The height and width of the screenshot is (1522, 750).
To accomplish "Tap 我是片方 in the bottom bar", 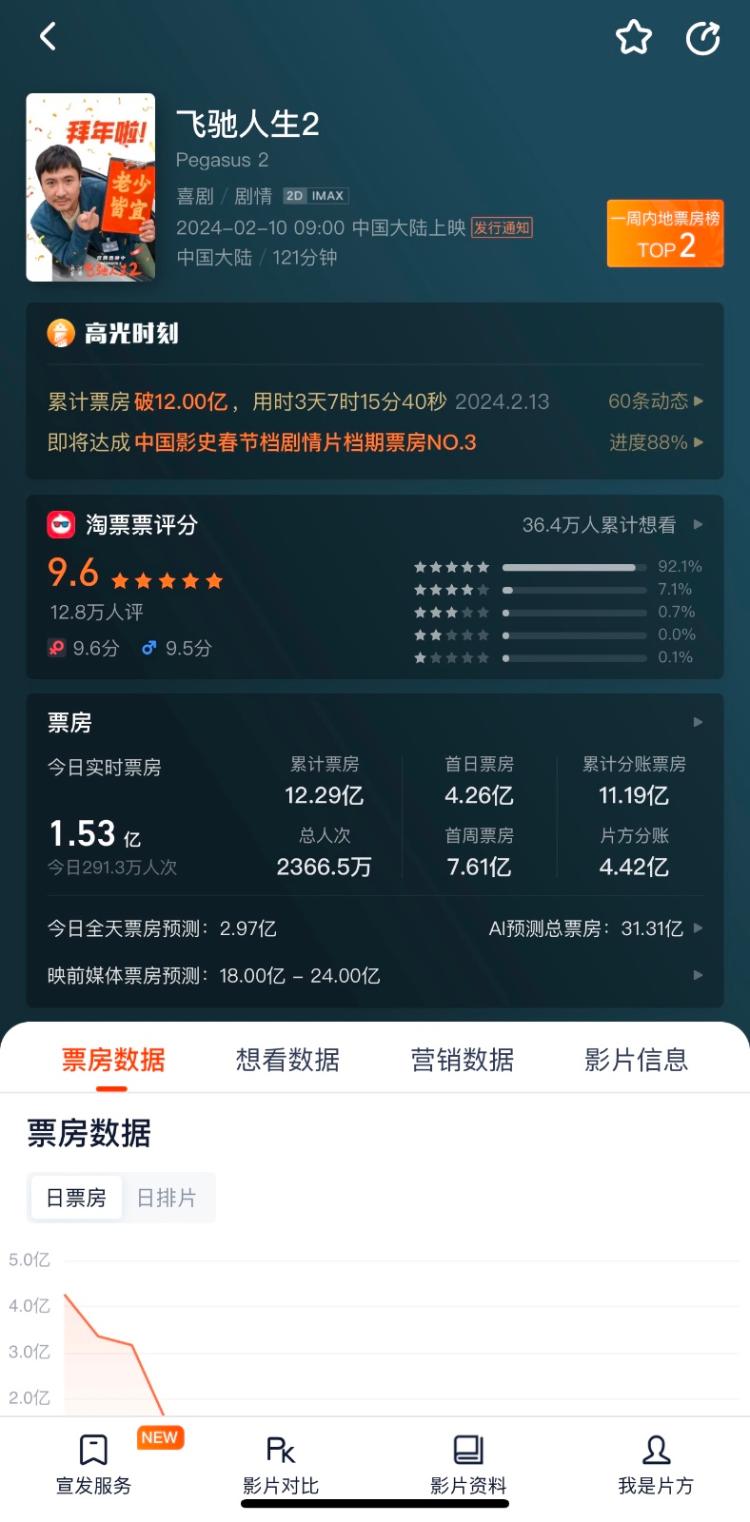I will click(655, 1465).
